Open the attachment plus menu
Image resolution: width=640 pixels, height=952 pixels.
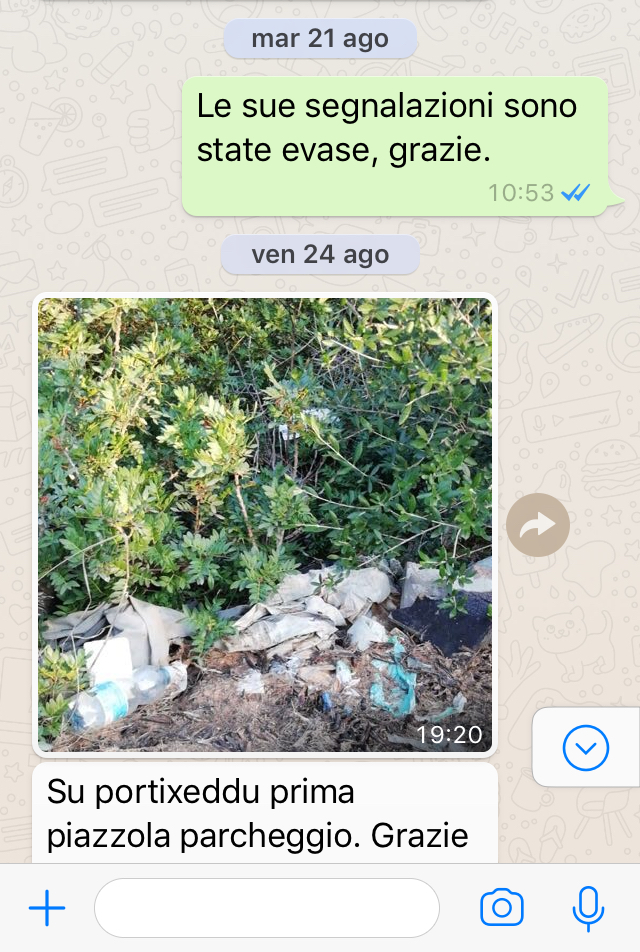pos(47,908)
